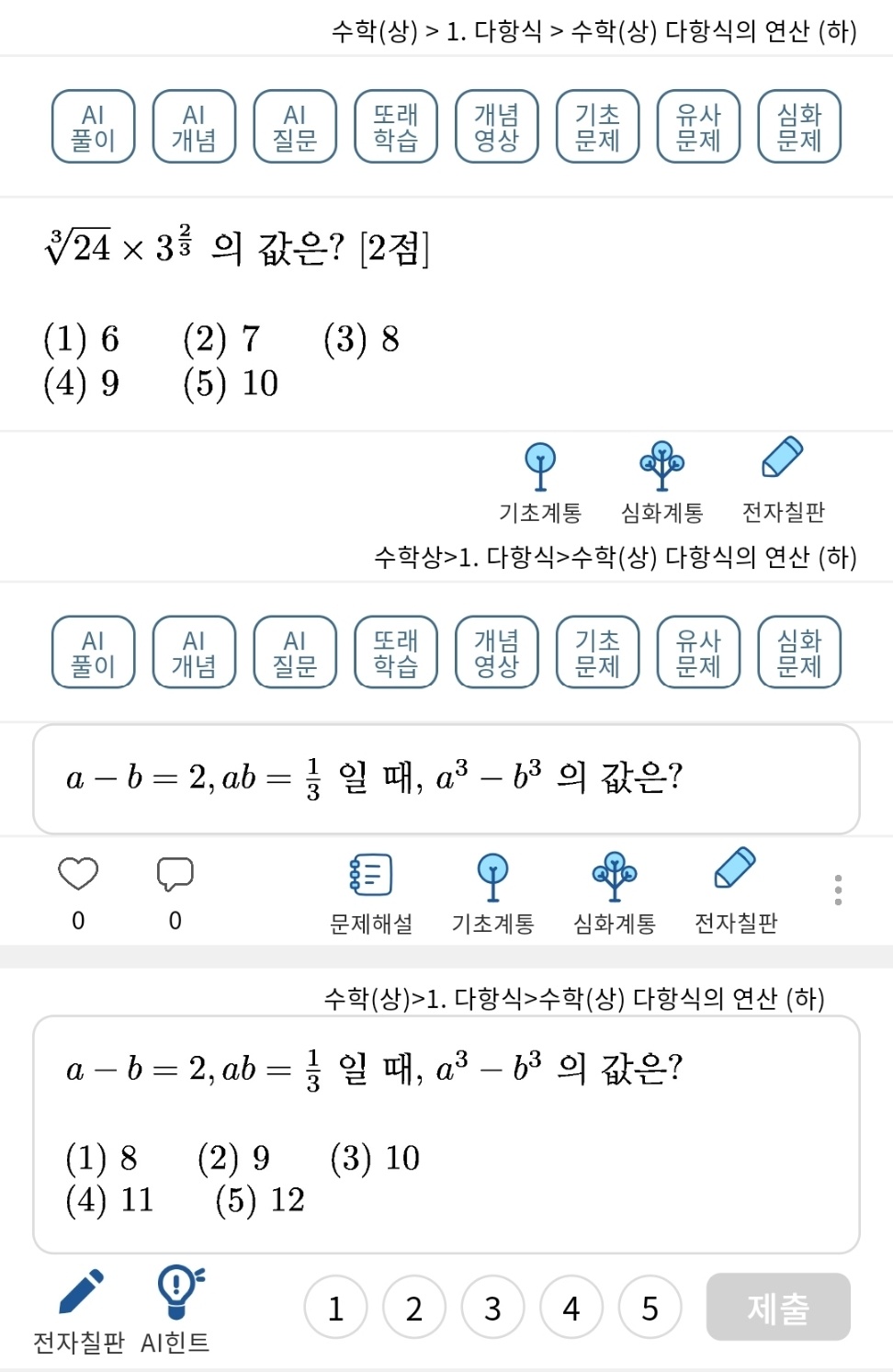Select answer choice 5
Image resolution: width=893 pixels, height=1372 pixels.
point(650,1306)
